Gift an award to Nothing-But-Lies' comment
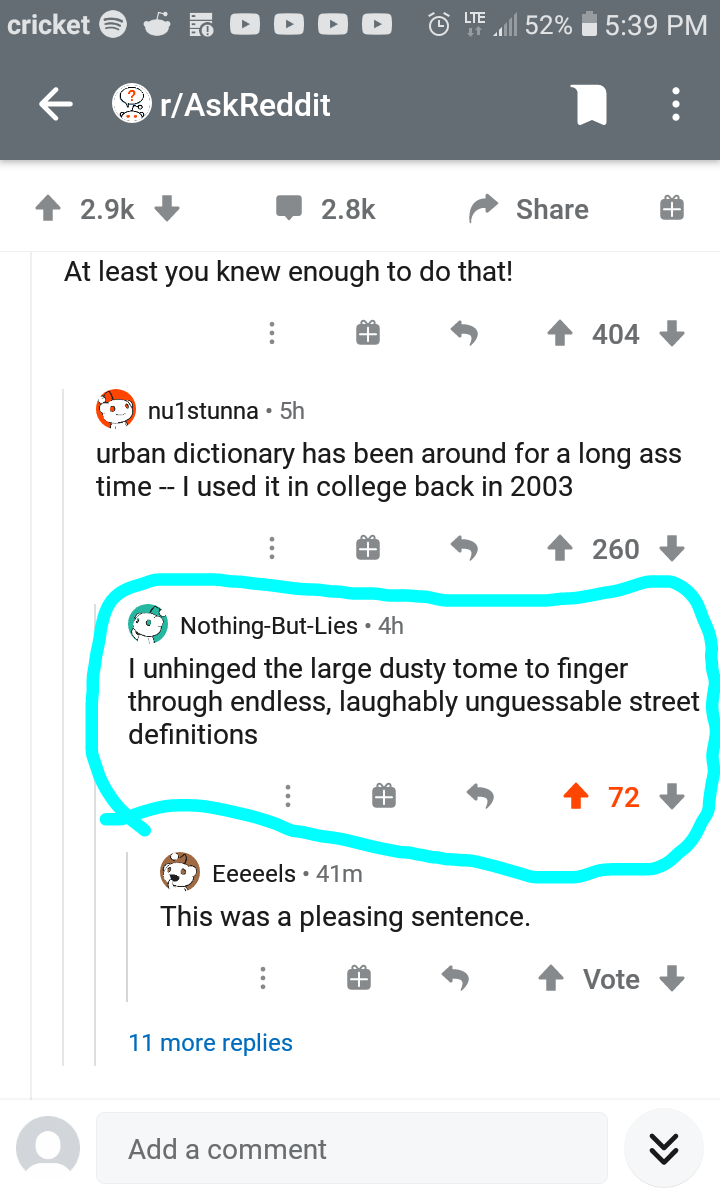720x1196 pixels. (x=383, y=795)
